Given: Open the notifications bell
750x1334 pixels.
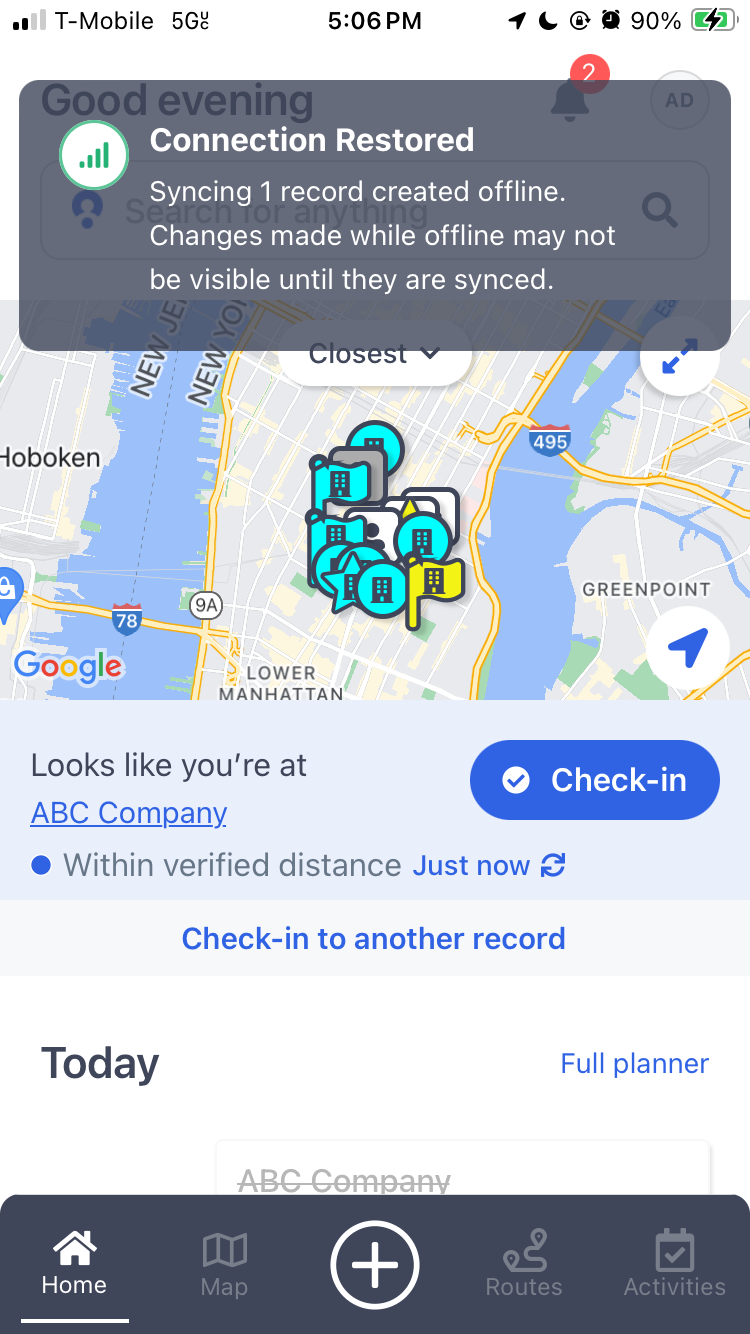Looking at the screenshot, I should [x=570, y=100].
